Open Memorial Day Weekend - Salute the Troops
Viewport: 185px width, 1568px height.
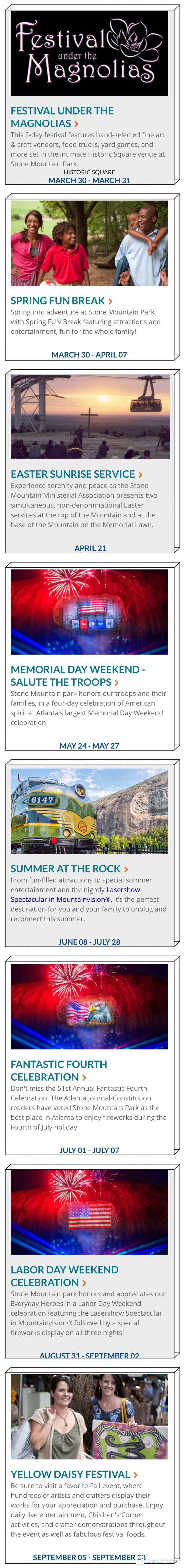[x=77, y=676]
